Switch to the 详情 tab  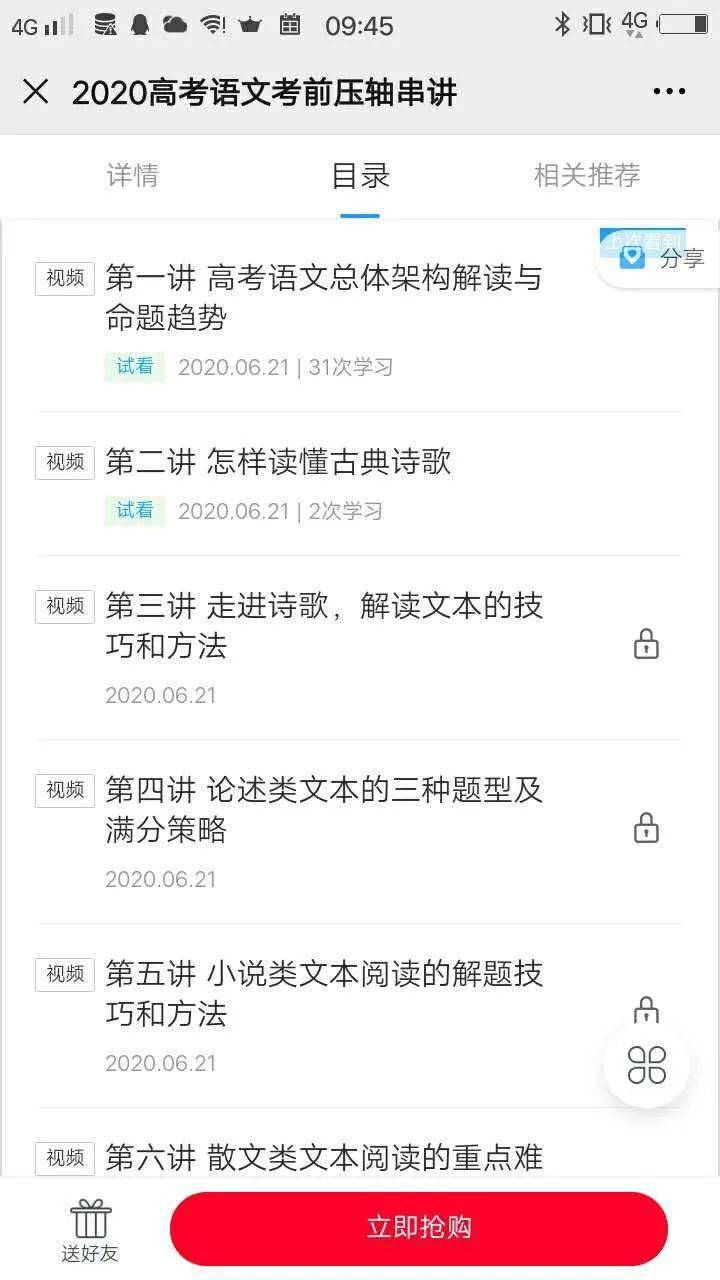pos(132,176)
